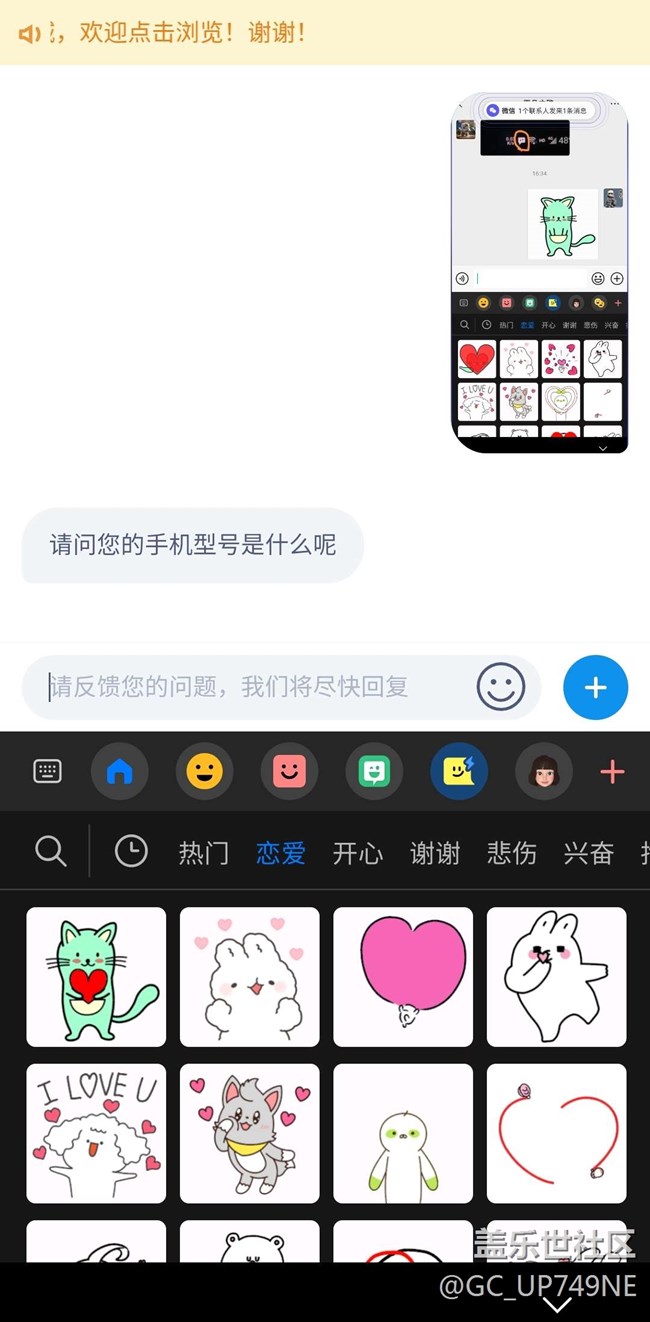Switch back to the keyboard layout
This screenshot has height=1322, width=650.
(x=47, y=771)
